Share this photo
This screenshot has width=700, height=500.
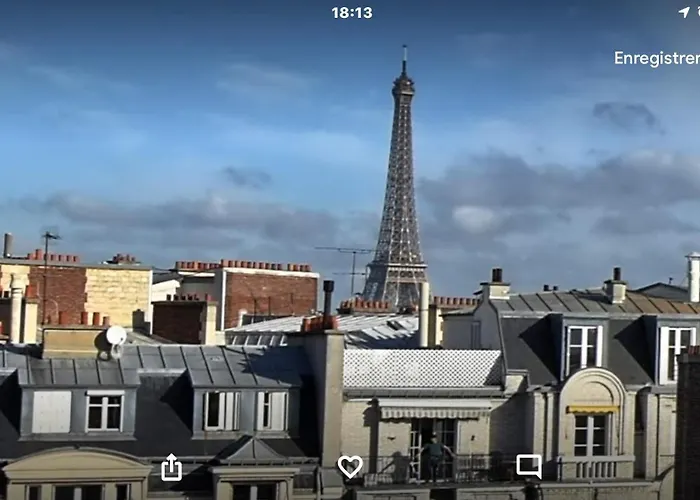point(171,467)
